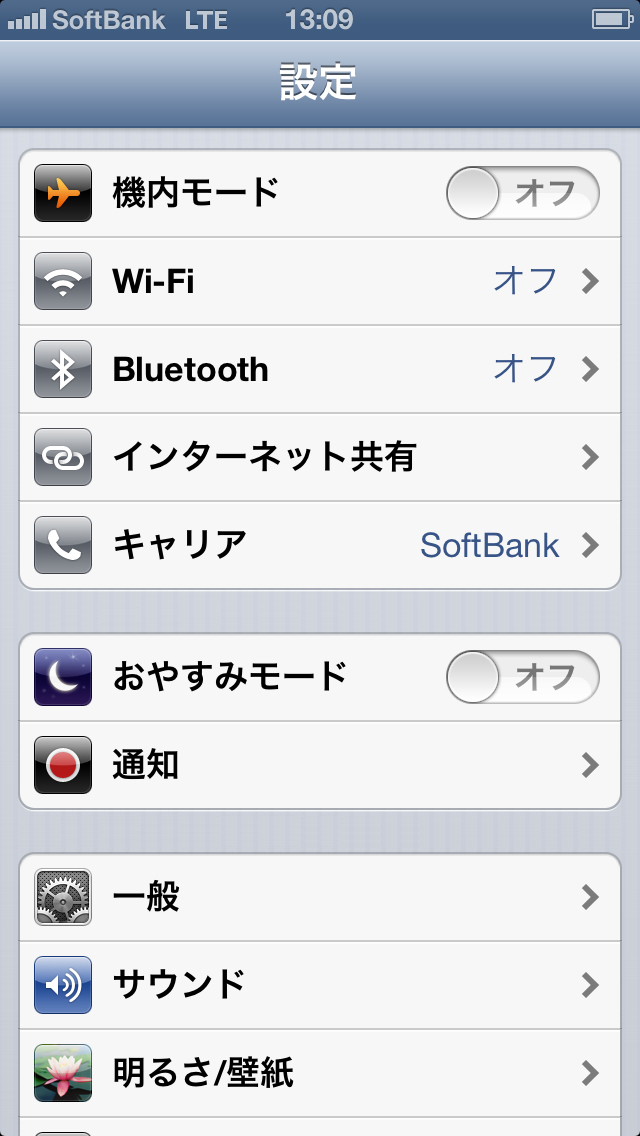Screen dimensions: 640x1136
Task: Open サウンド sound settings
Action: (x=320, y=985)
